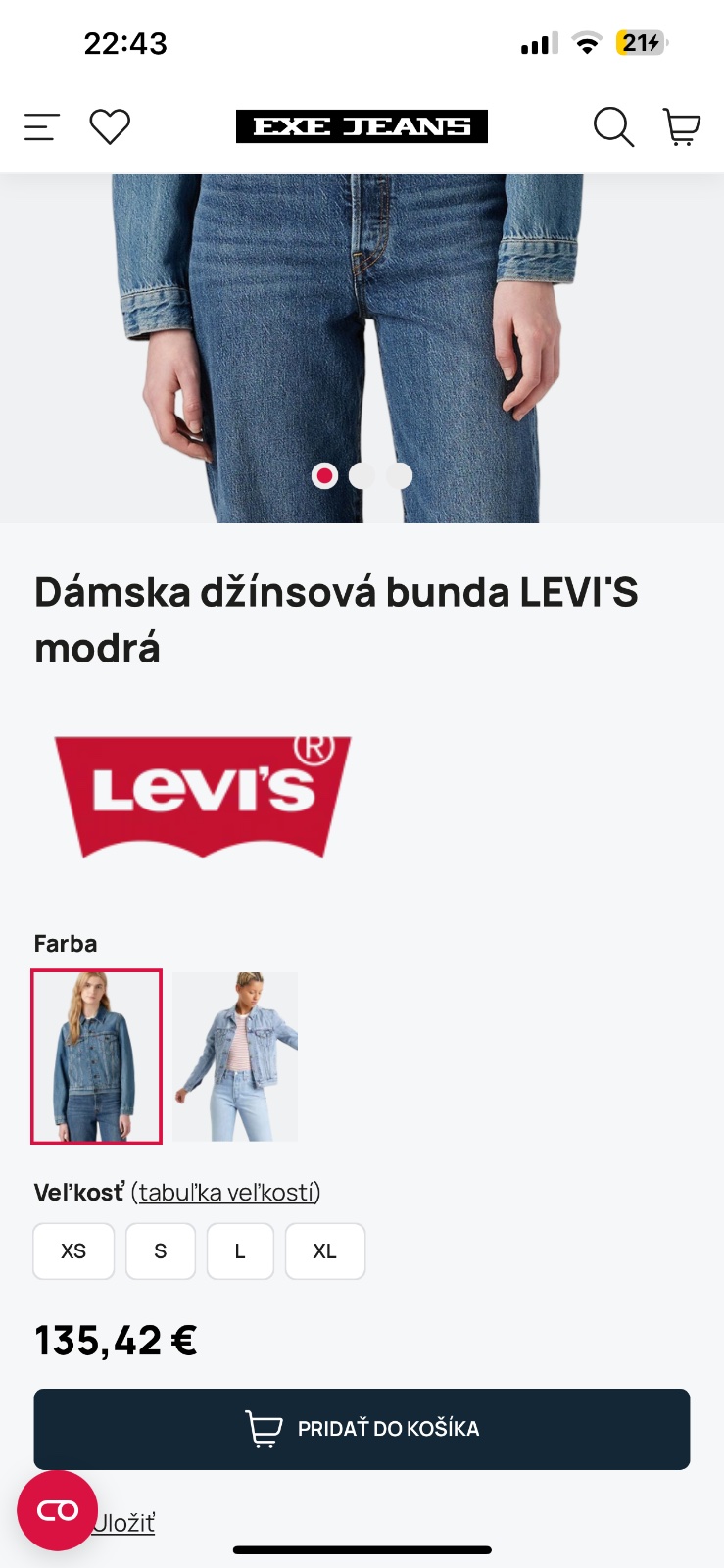This screenshot has width=724, height=1568.
Task: Open the red floating chat bubble
Action: pyautogui.click(x=57, y=1510)
